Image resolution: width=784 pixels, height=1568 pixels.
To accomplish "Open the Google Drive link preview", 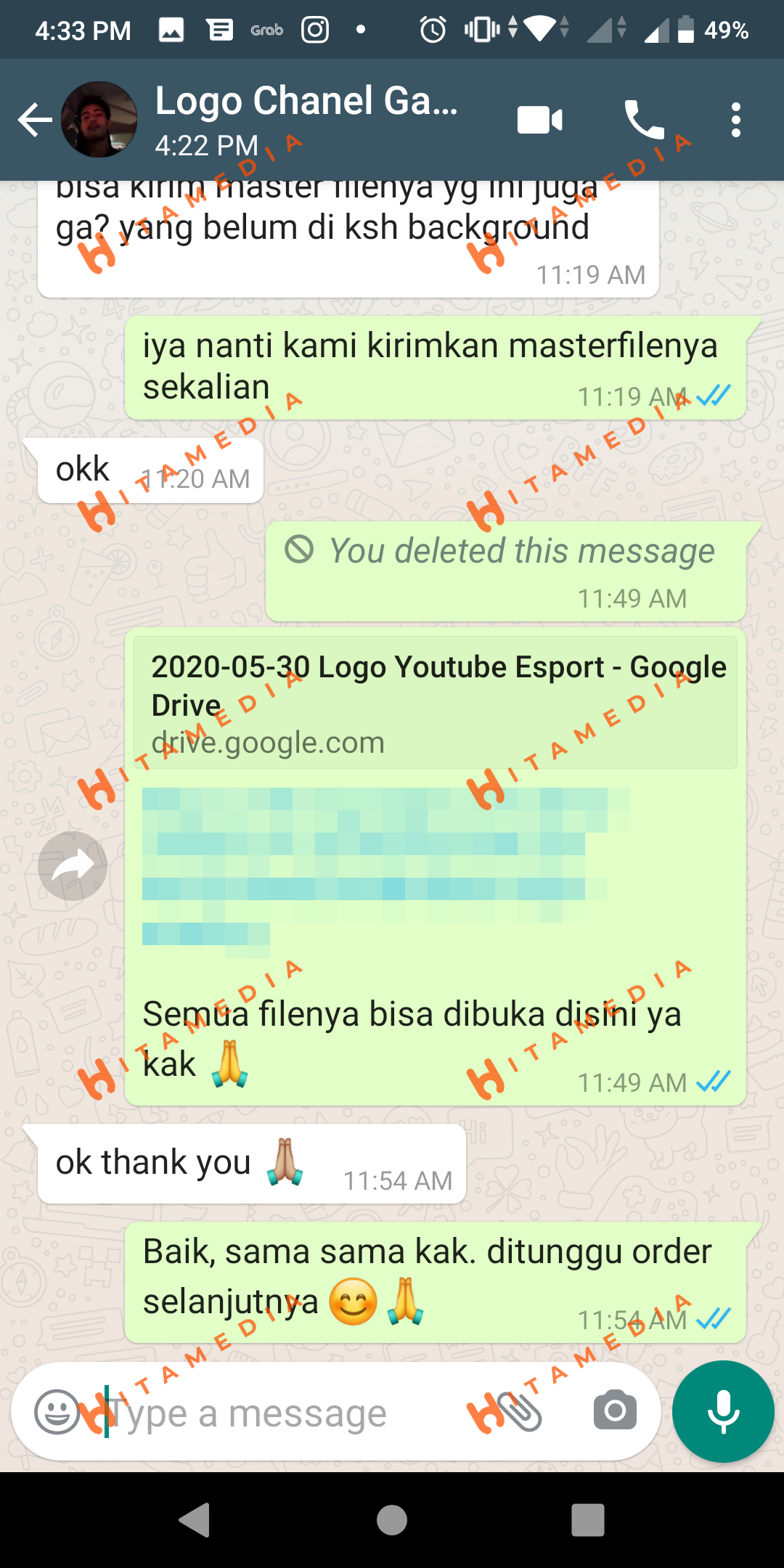I will pyautogui.click(x=436, y=703).
